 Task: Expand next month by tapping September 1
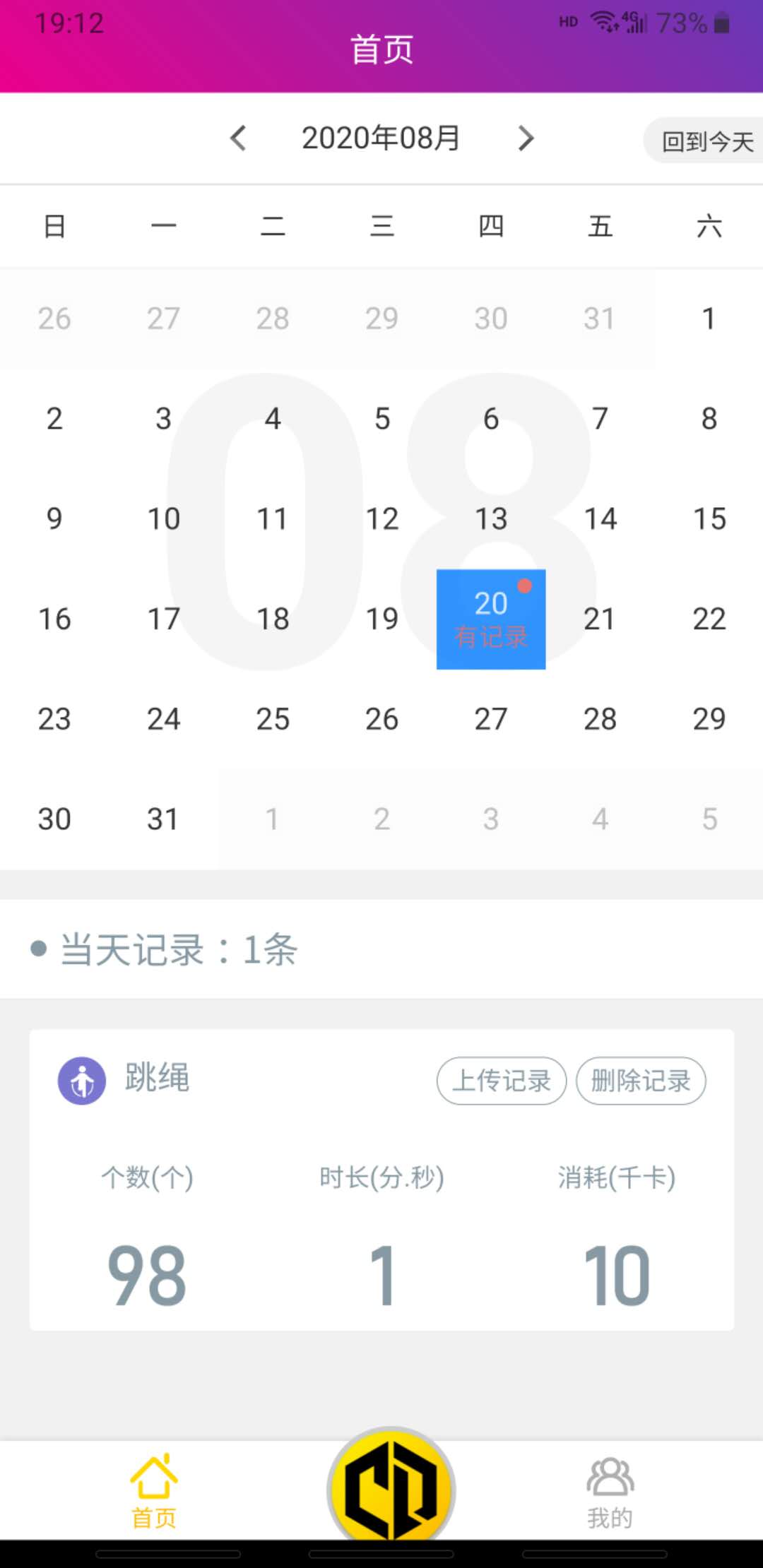click(273, 818)
